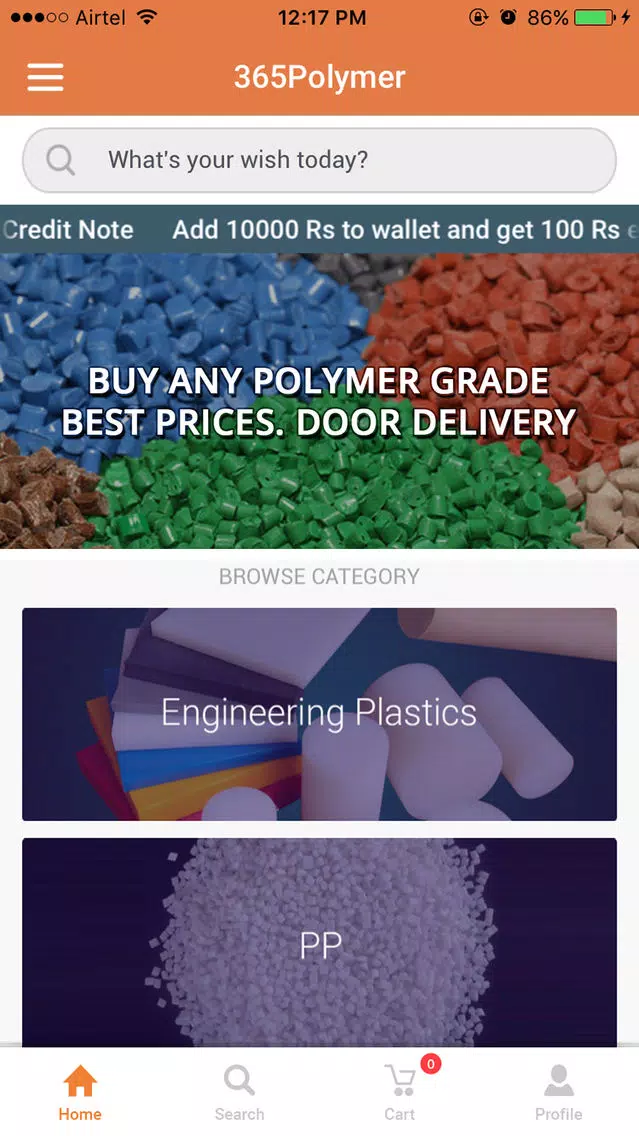Switch to the Search tab
The image size is (639, 1136).
click(239, 1093)
